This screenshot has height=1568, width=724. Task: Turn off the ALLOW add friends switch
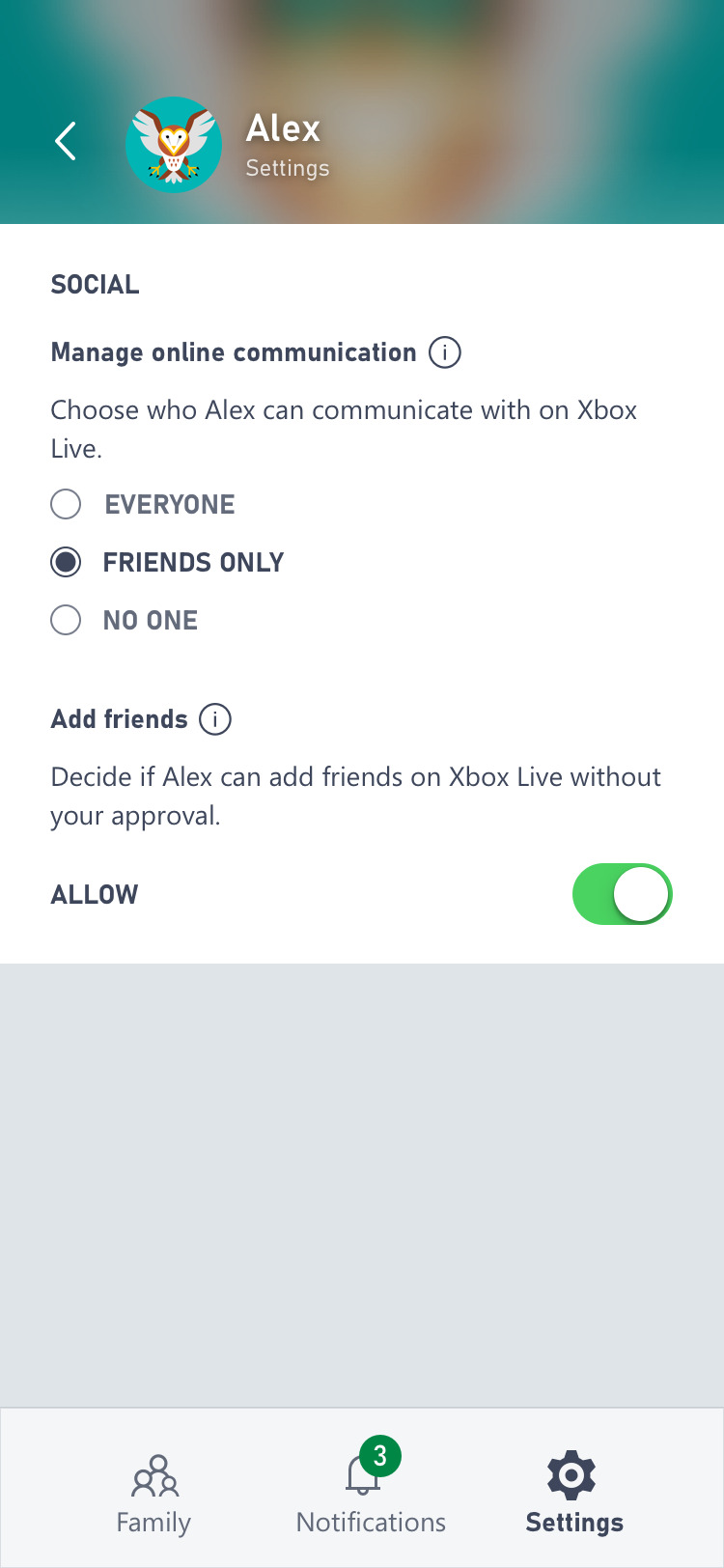pos(622,894)
